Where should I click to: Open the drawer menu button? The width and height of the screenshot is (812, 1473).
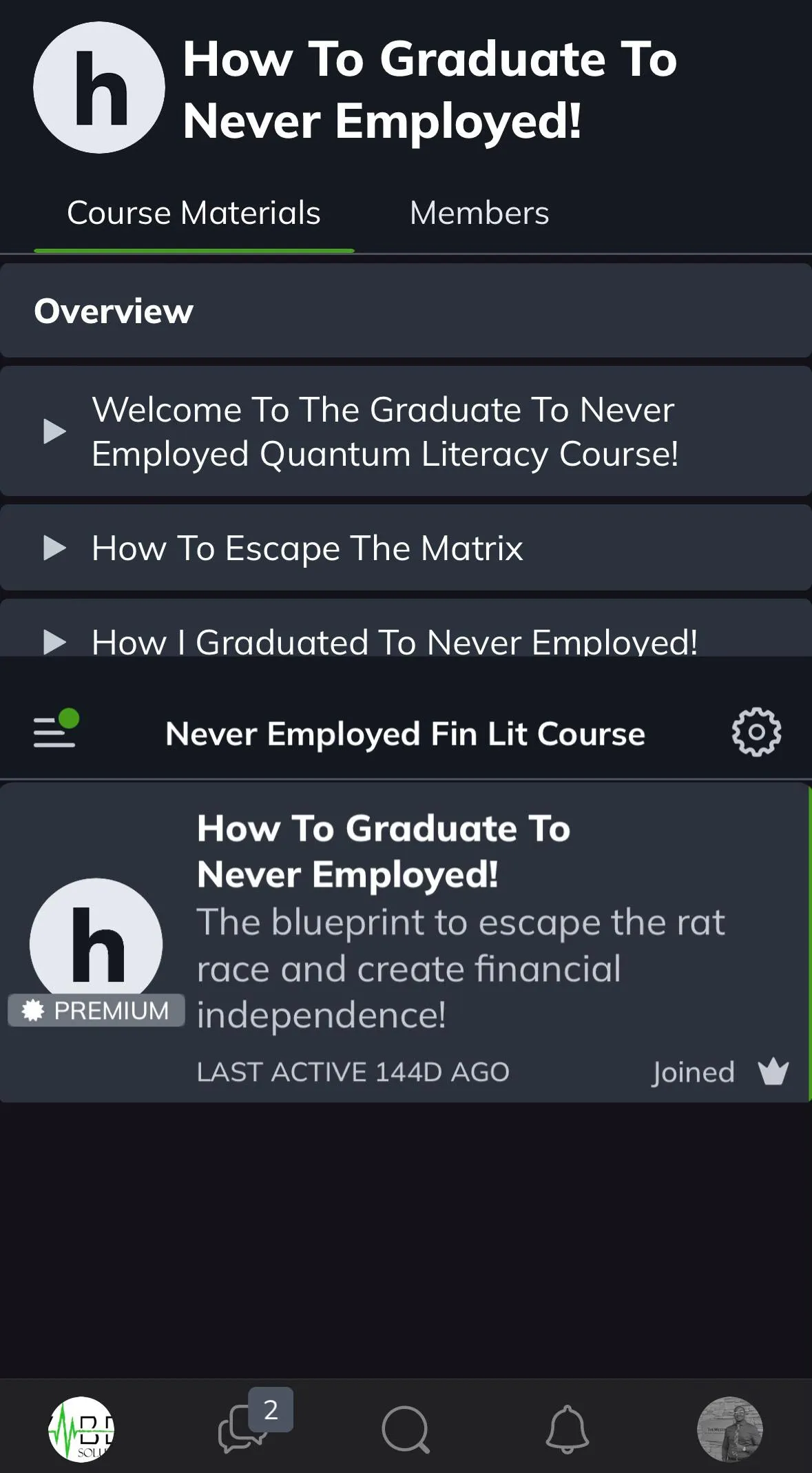pyautogui.click(x=56, y=730)
